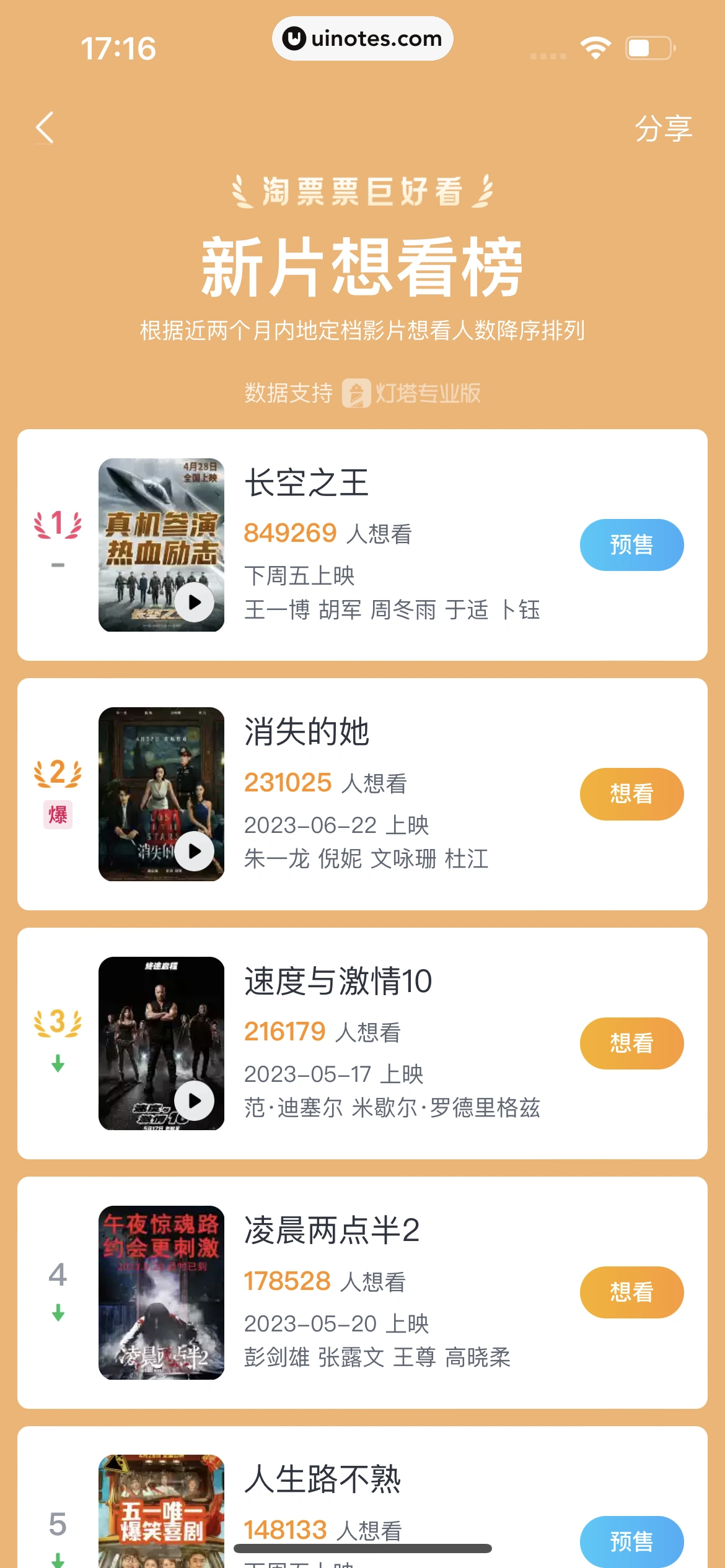Mark 凌晨两点半2 as 想看

pos(631,1292)
